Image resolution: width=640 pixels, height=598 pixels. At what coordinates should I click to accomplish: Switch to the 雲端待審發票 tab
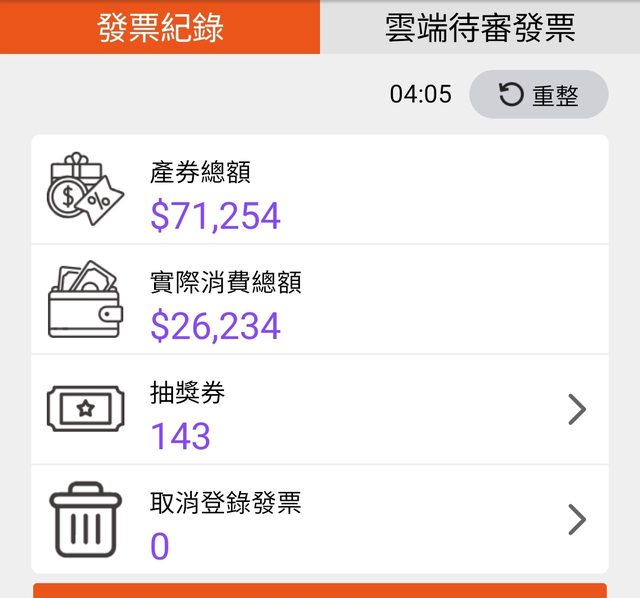coord(480,27)
